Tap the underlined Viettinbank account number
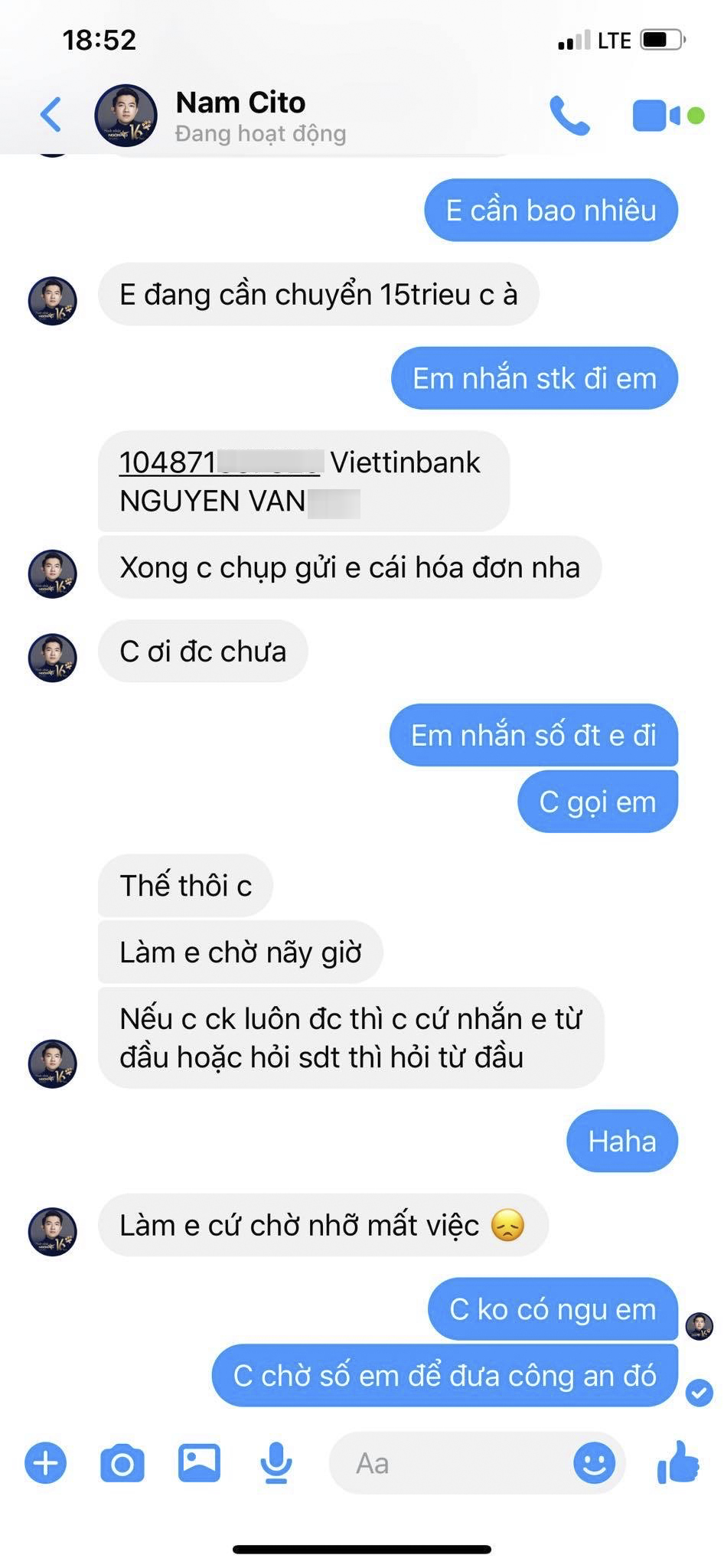This screenshot has height=1568, width=724. tap(219, 462)
